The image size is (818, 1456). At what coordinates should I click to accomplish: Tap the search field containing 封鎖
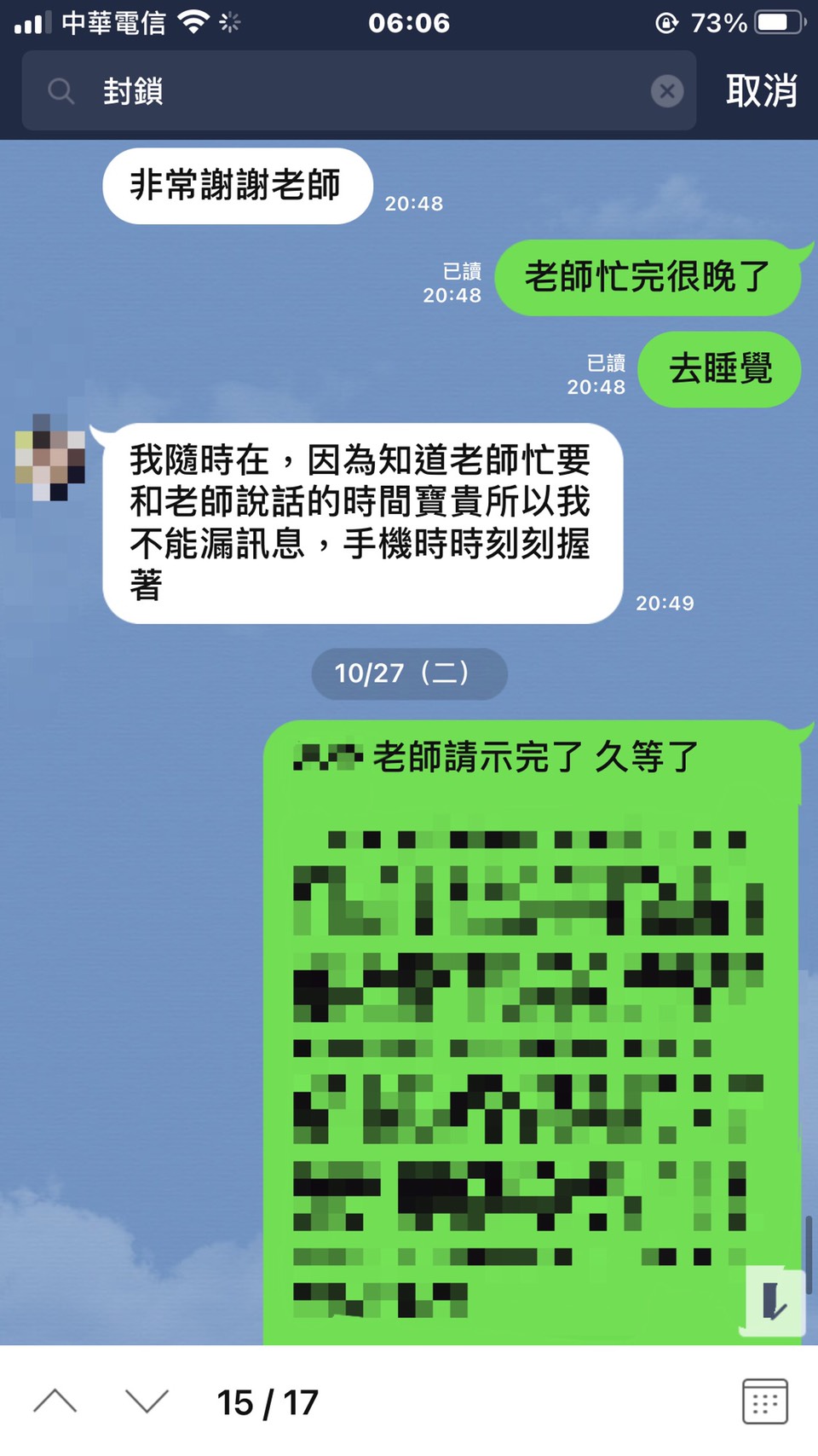click(358, 90)
